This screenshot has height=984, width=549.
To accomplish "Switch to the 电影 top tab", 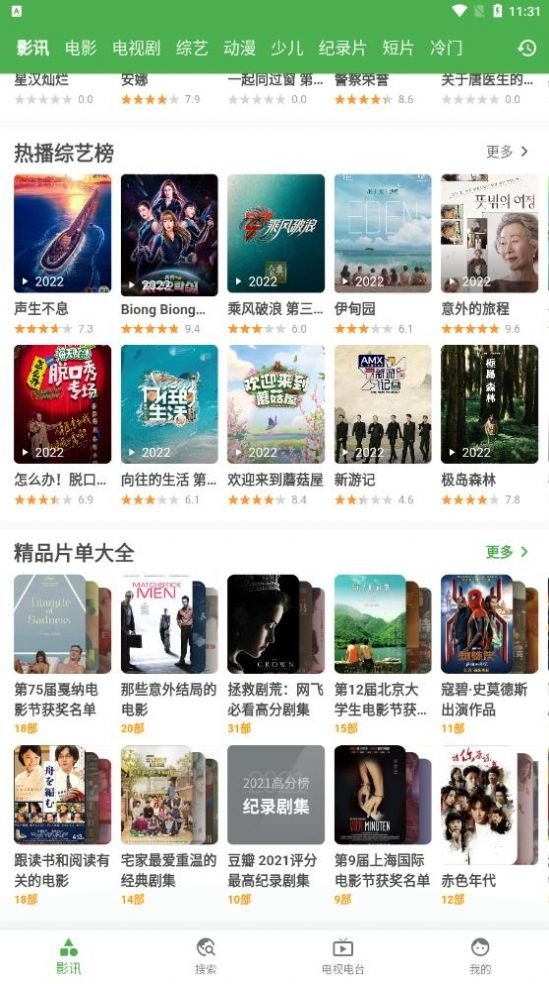I will tap(81, 48).
